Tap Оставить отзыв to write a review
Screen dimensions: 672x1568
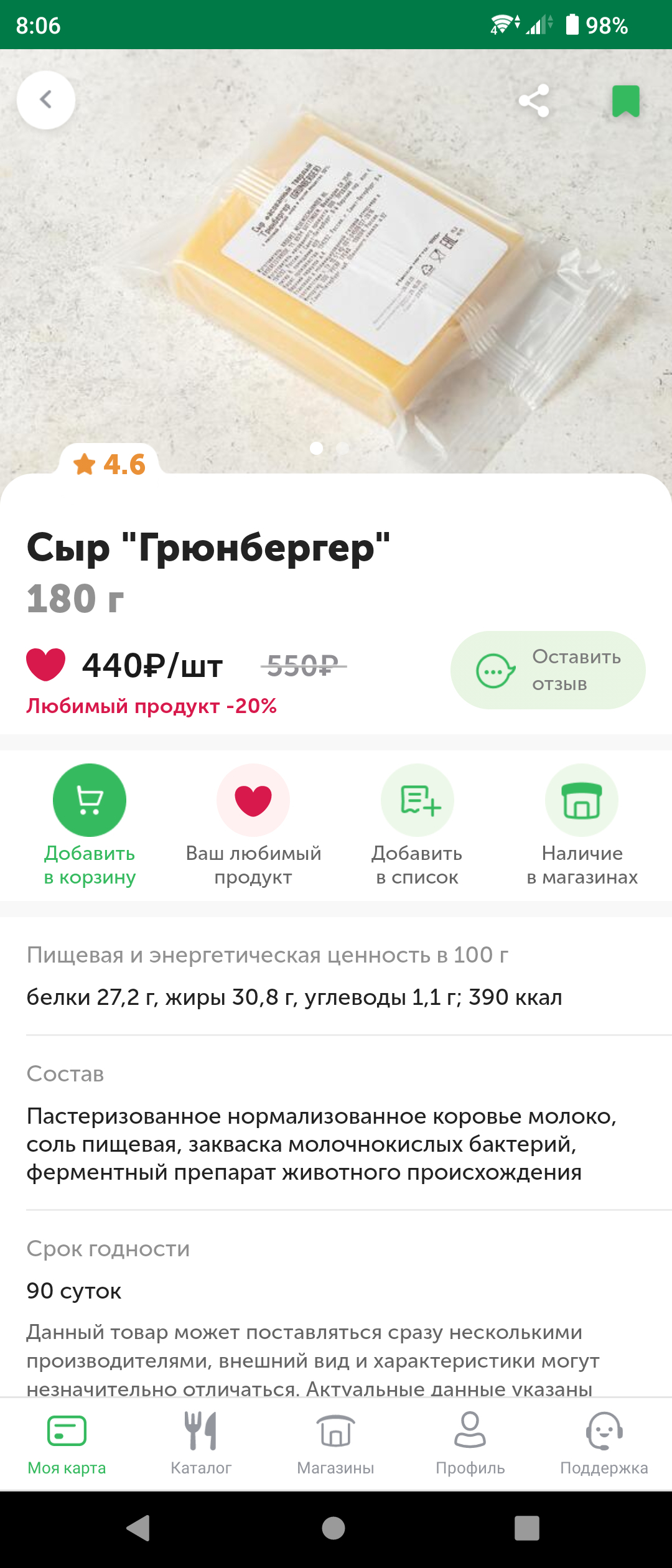(548, 670)
